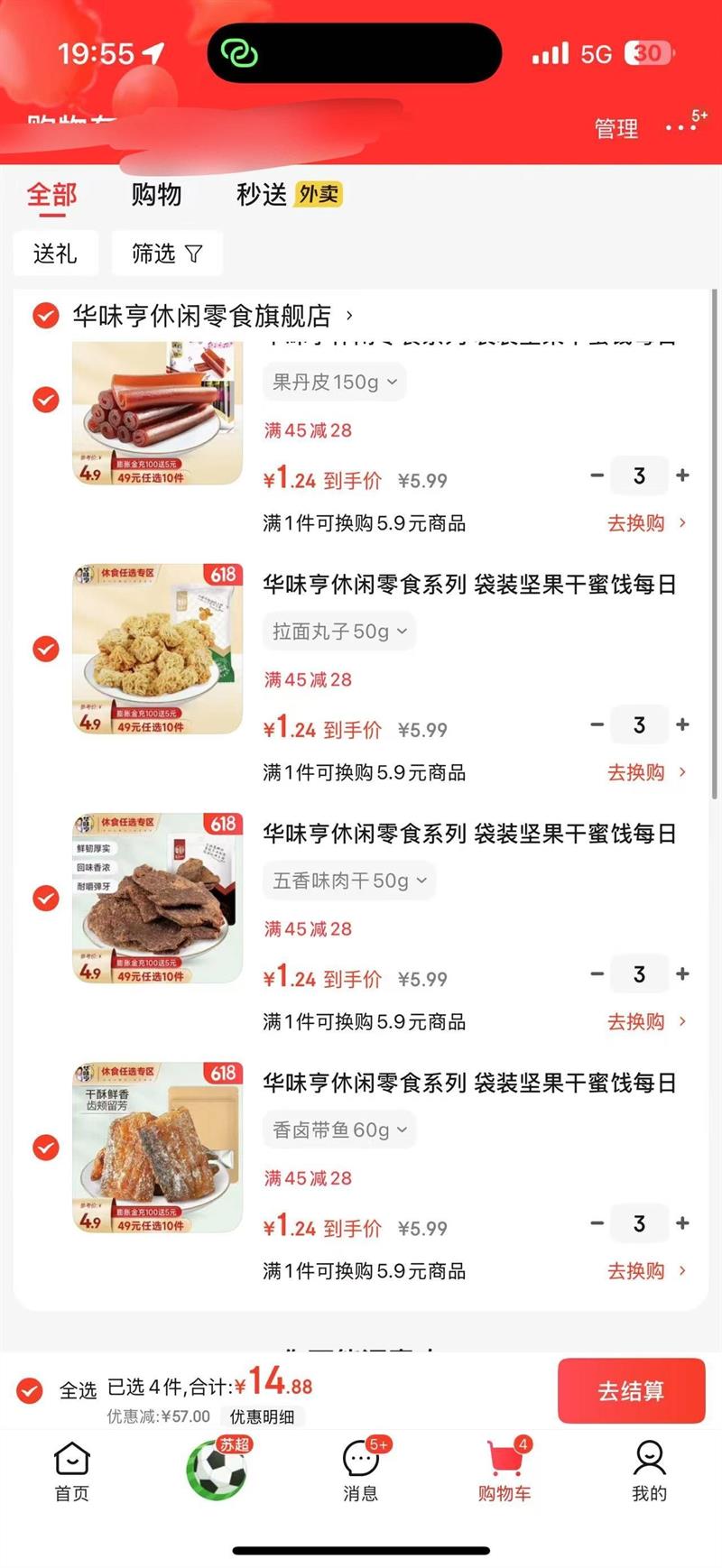Deselect the 香卤带鱼60g checkbox
722x1568 pixels.
pos(46,1148)
